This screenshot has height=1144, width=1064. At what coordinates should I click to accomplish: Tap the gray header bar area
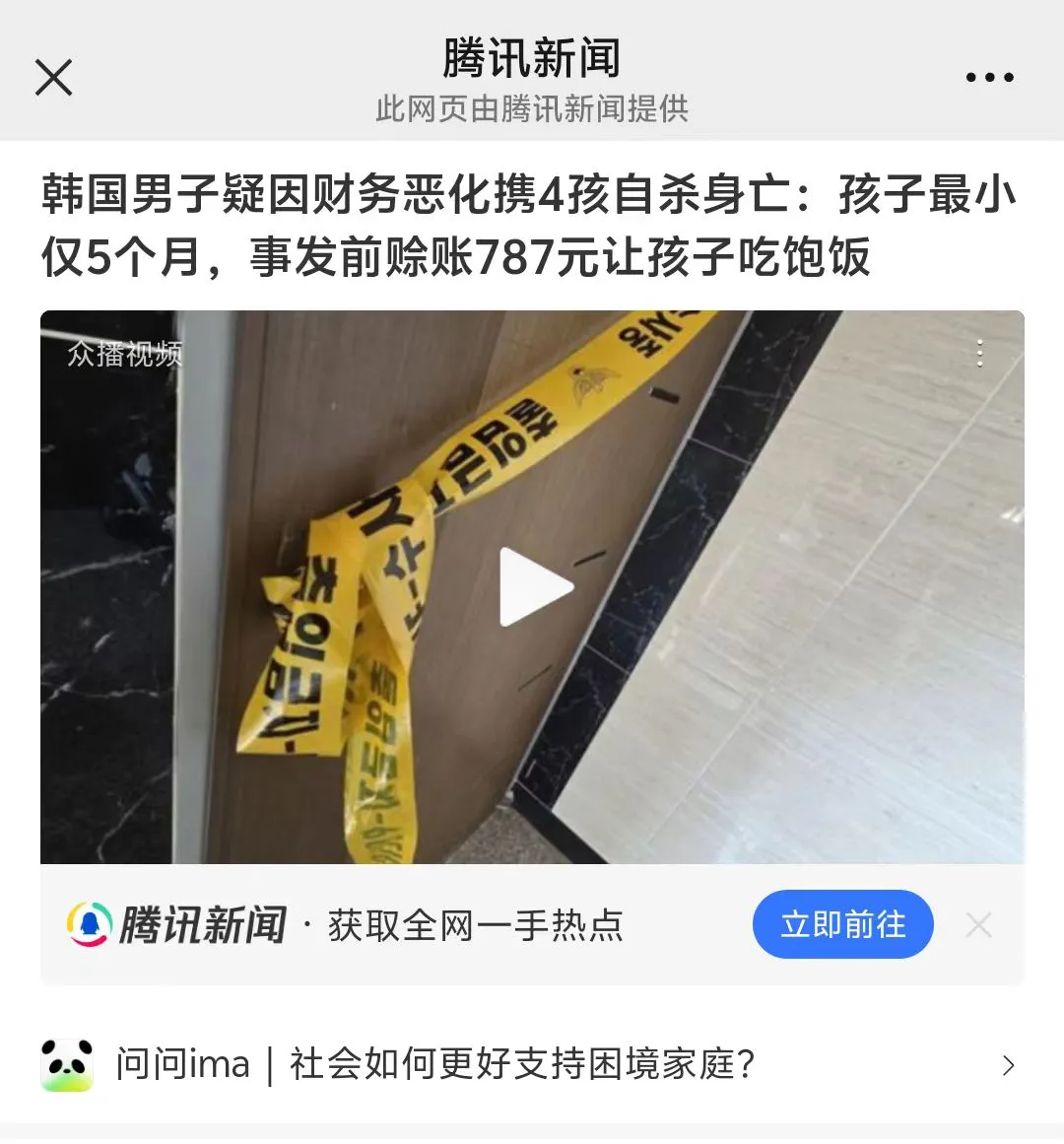coord(532,69)
